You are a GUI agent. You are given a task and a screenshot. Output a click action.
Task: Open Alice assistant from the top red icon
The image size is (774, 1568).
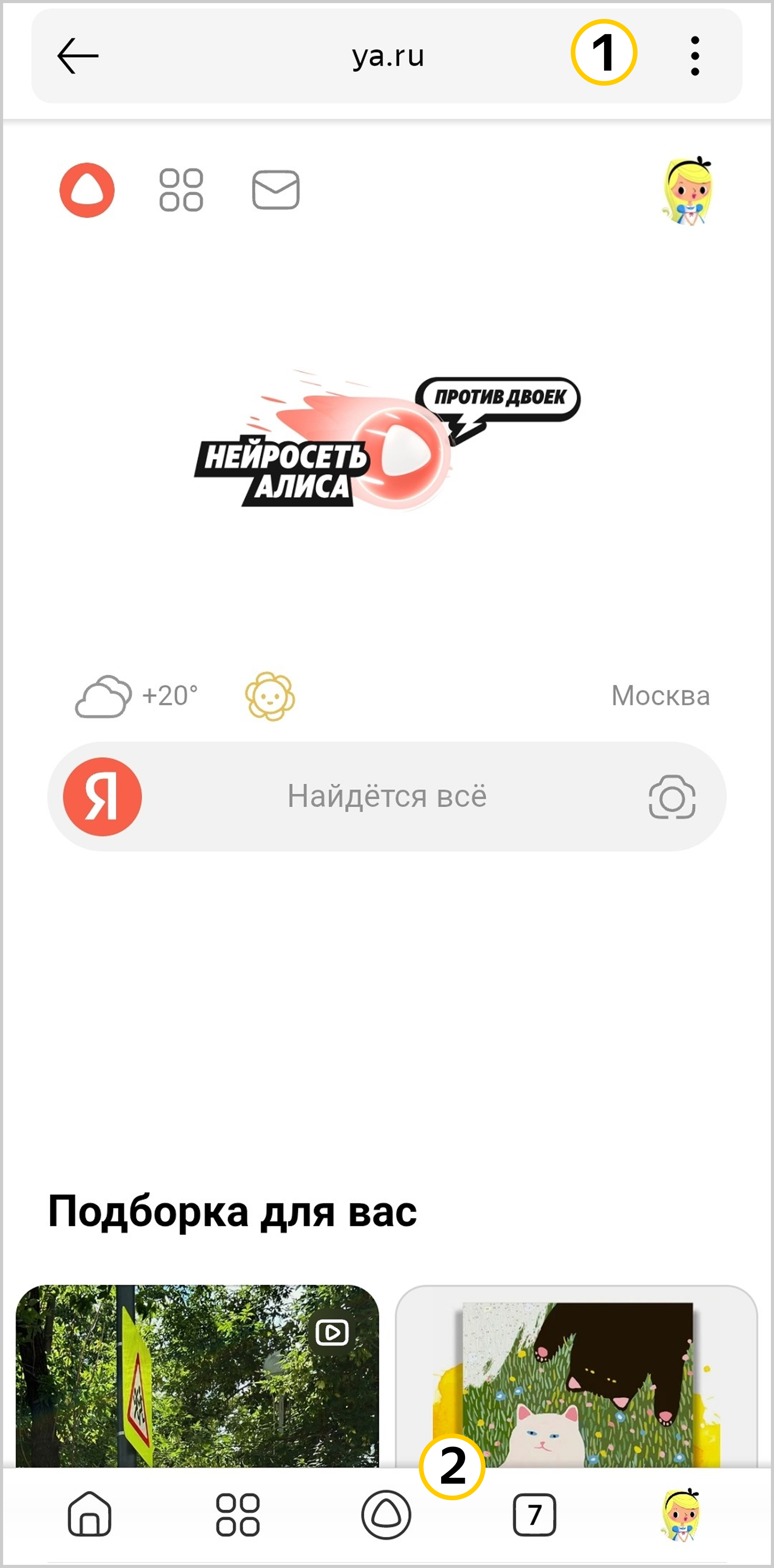pyautogui.click(x=87, y=190)
